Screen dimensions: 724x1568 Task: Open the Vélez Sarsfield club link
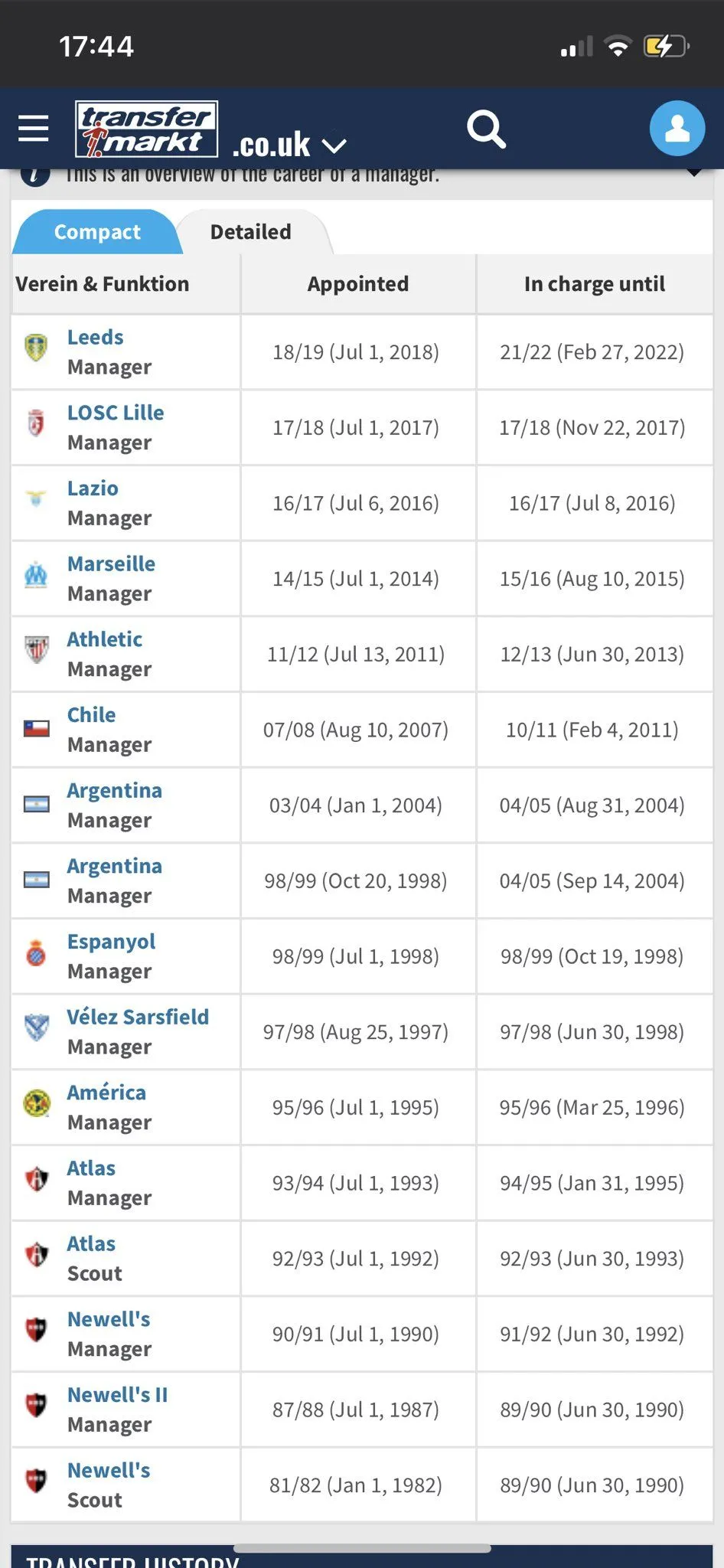click(x=138, y=1018)
